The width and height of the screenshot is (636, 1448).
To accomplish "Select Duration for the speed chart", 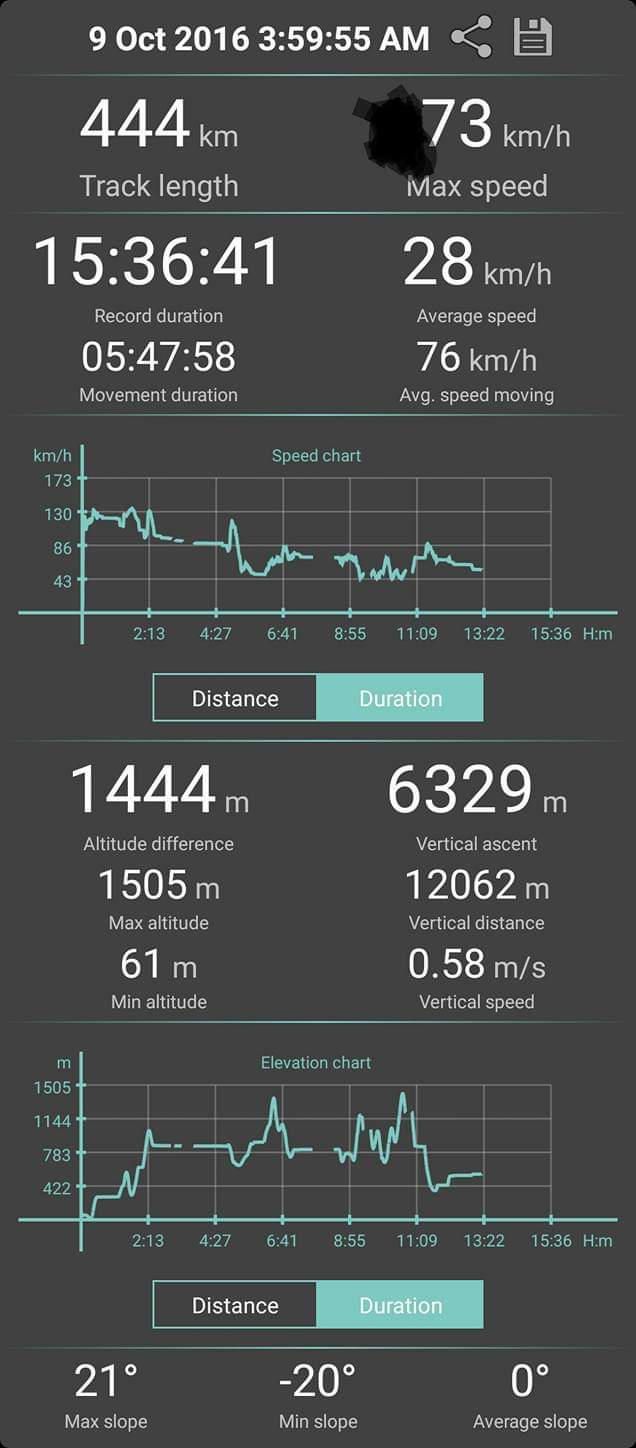I will (400, 698).
